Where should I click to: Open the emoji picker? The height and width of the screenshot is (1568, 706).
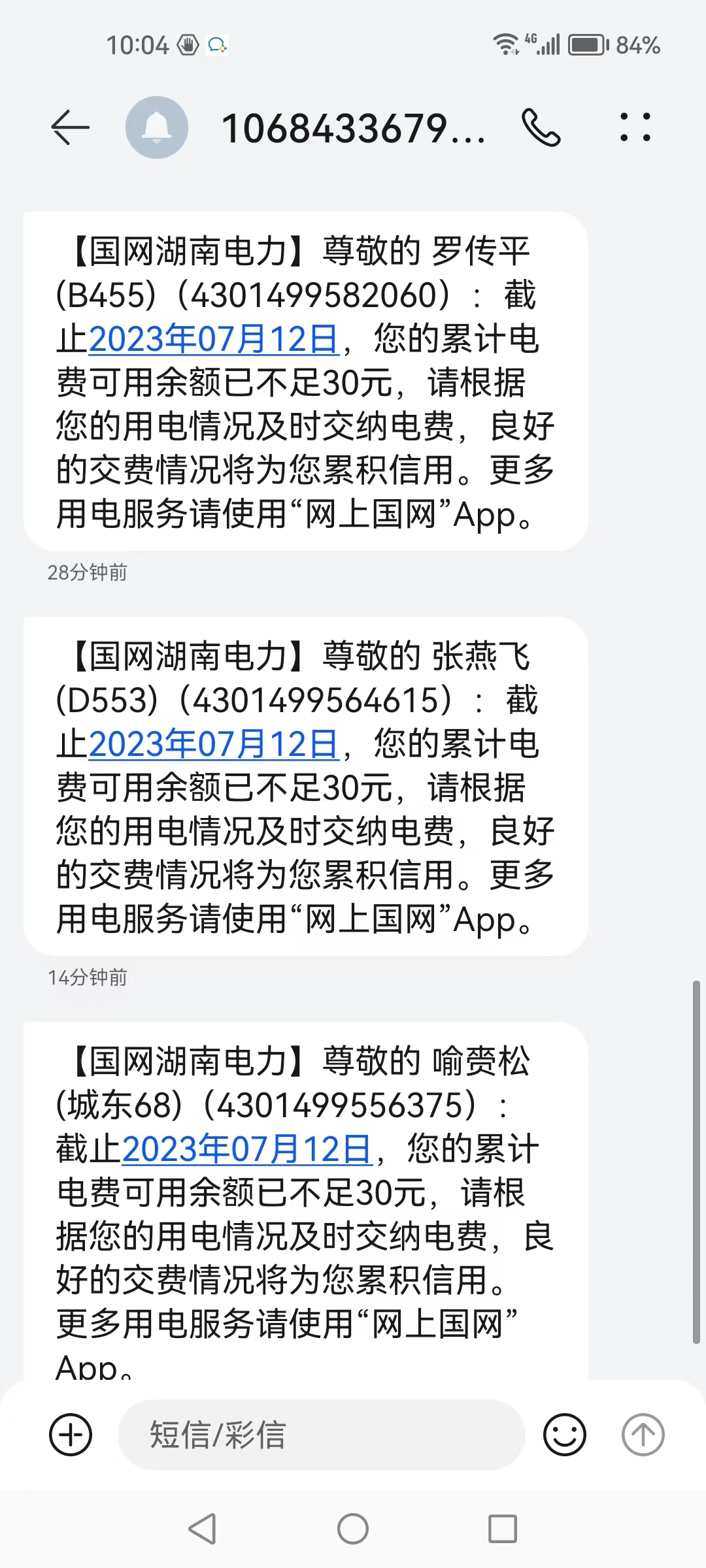click(x=564, y=1435)
